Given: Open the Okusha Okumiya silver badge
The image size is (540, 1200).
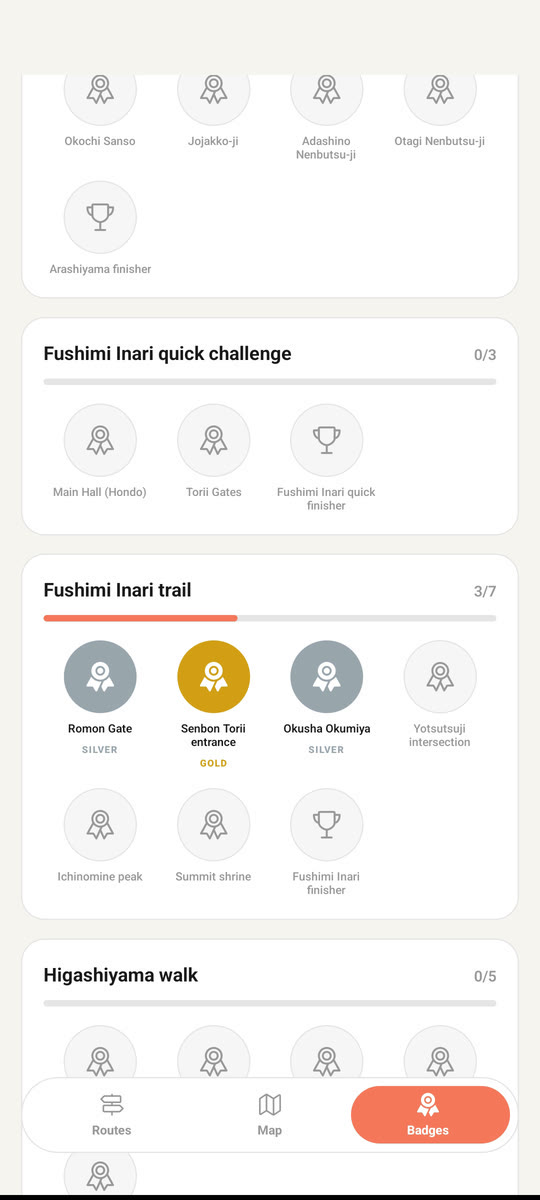Looking at the screenshot, I should click(x=326, y=698).
